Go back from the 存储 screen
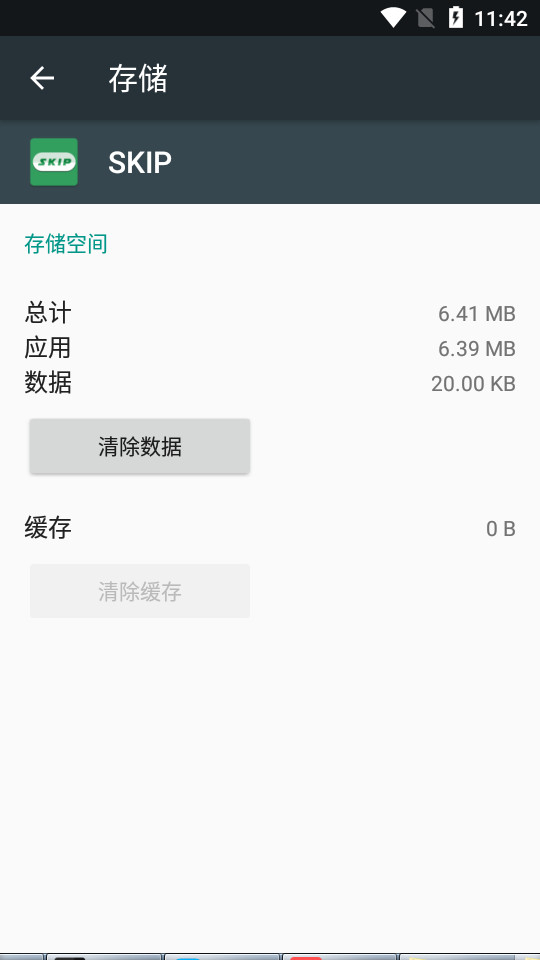Viewport: 540px width, 960px height. click(x=42, y=78)
